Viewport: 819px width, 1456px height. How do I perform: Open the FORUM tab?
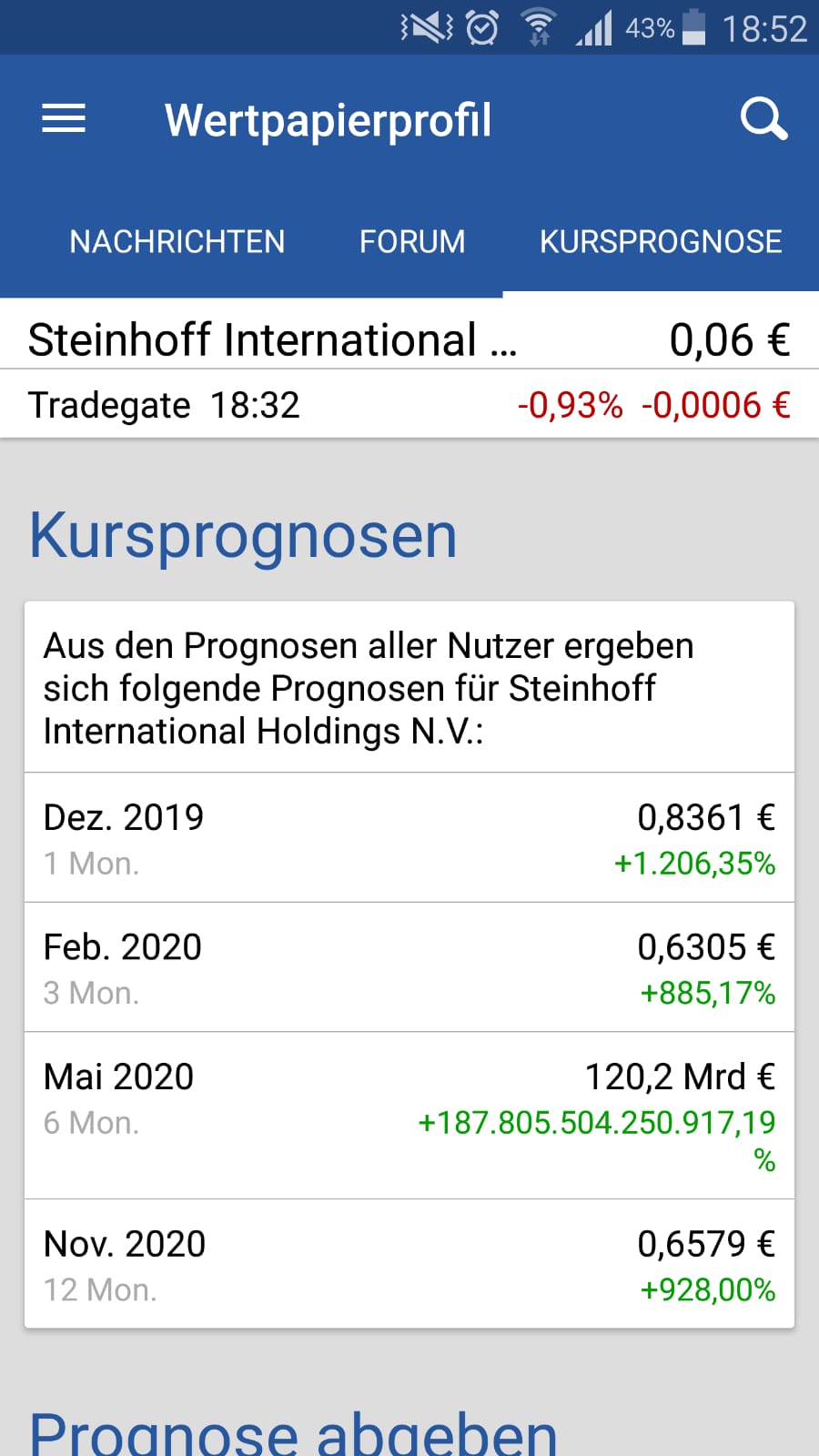tap(411, 241)
